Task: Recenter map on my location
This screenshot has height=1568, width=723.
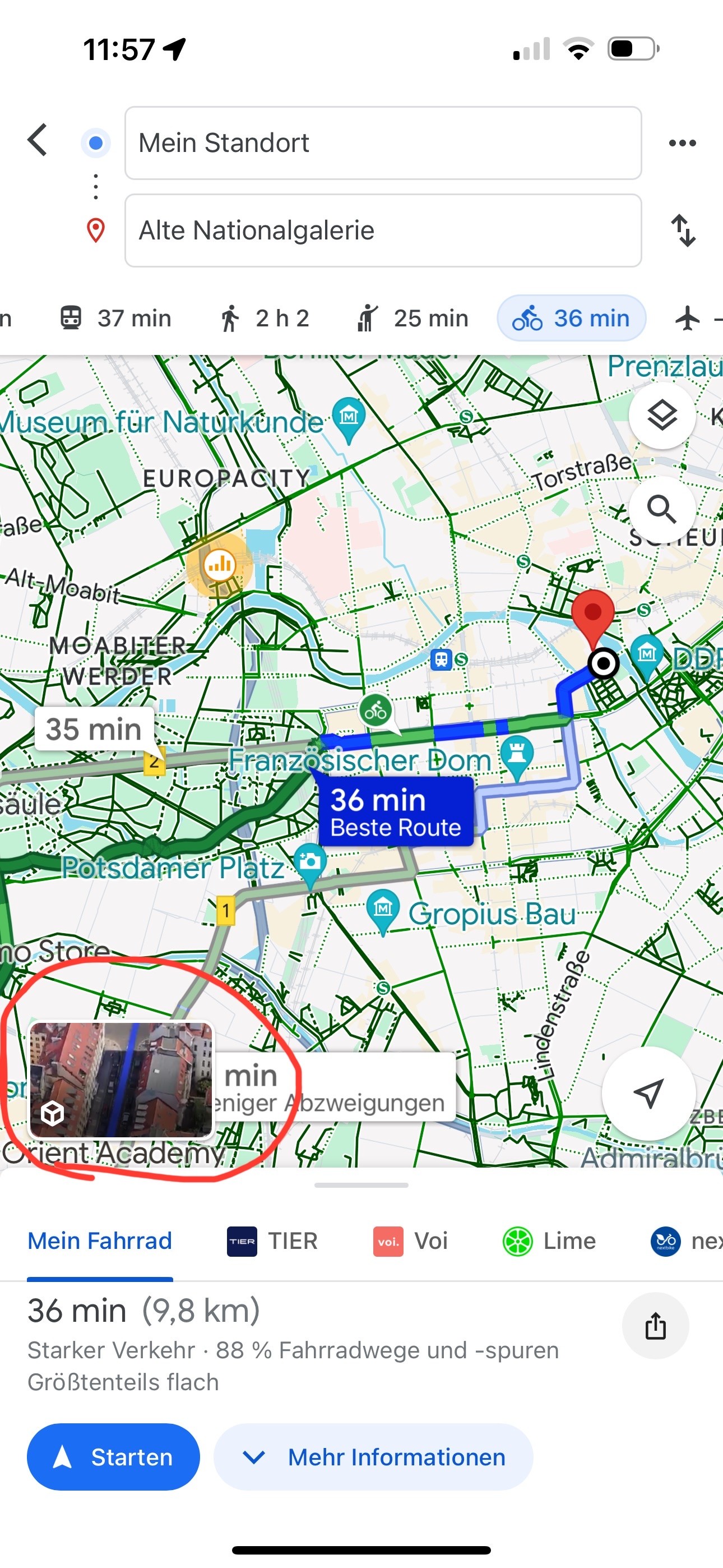Action: click(648, 1094)
